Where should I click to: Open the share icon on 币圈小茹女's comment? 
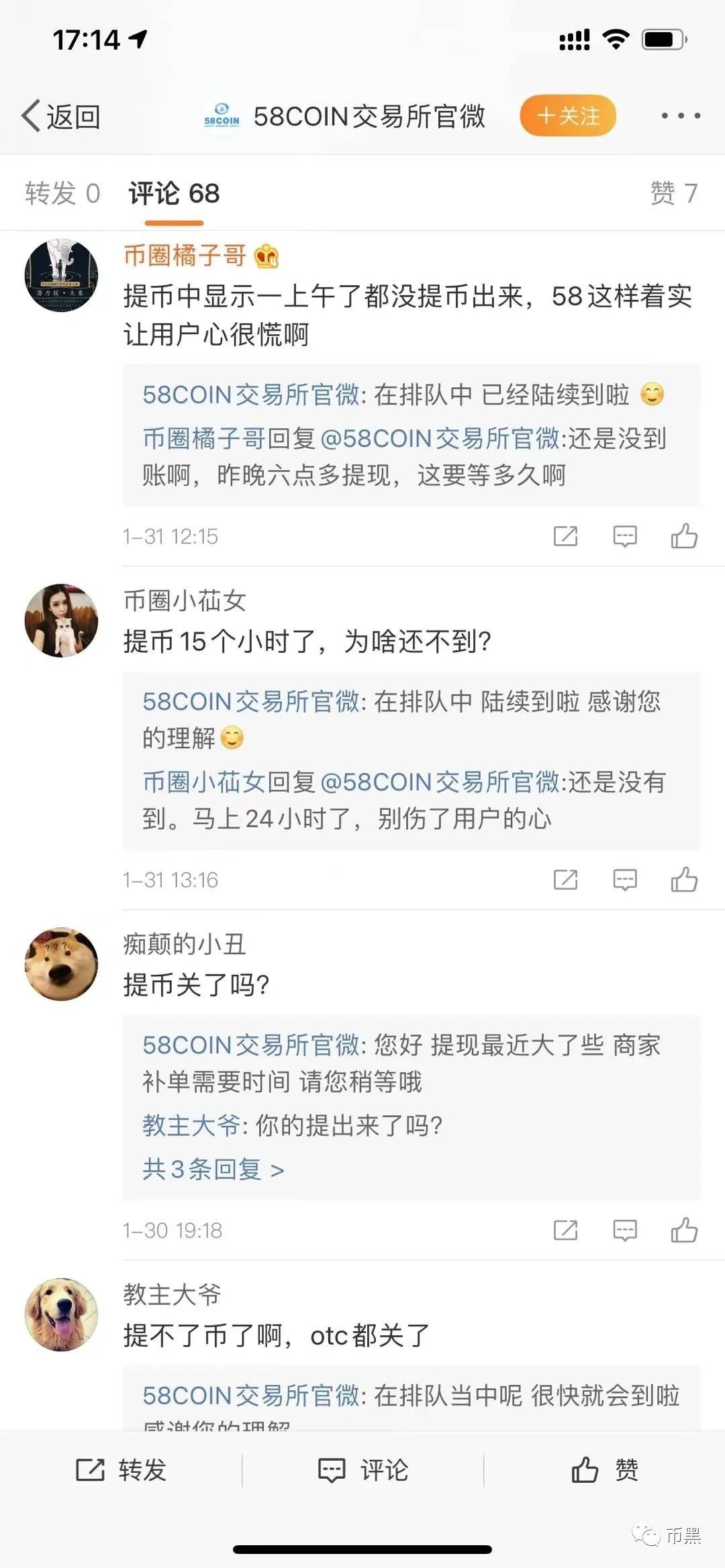pos(567,879)
